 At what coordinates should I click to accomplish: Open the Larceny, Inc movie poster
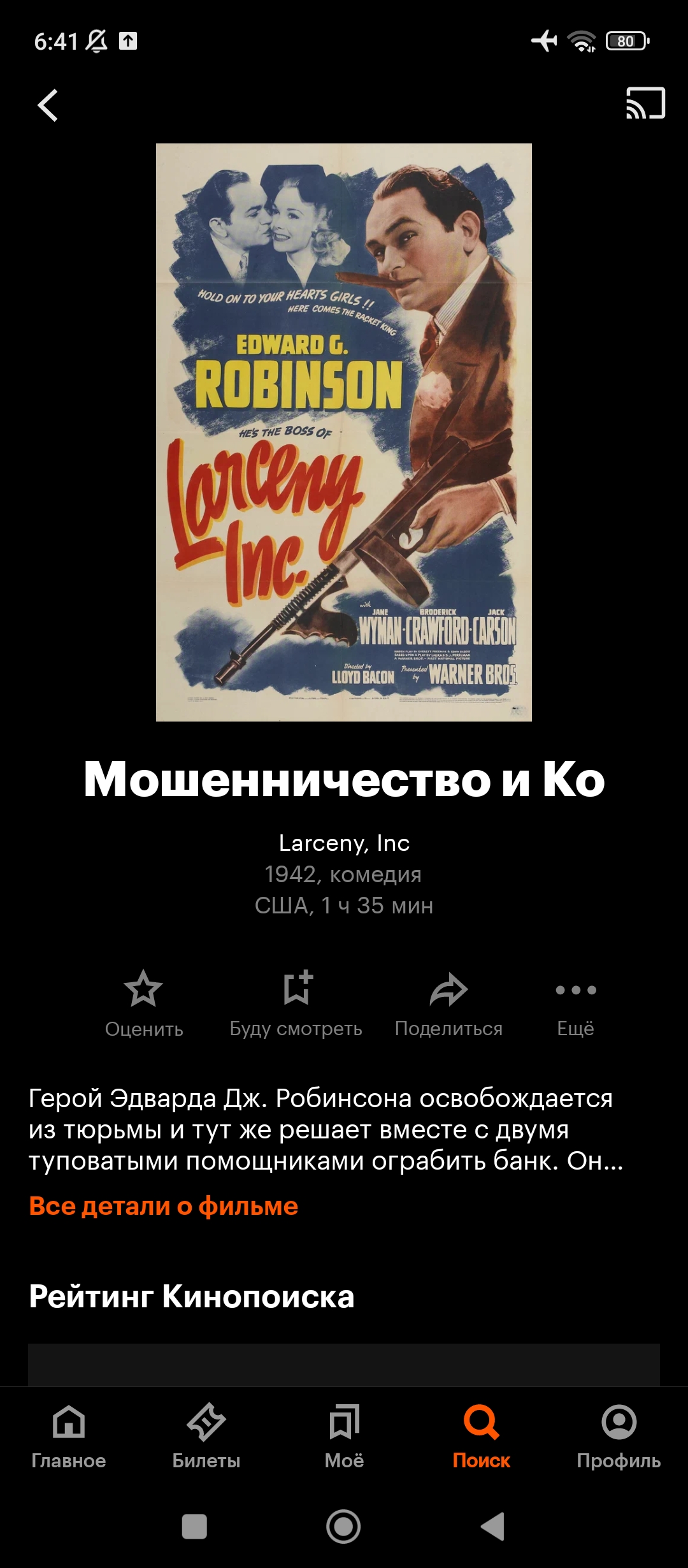tap(344, 432)
